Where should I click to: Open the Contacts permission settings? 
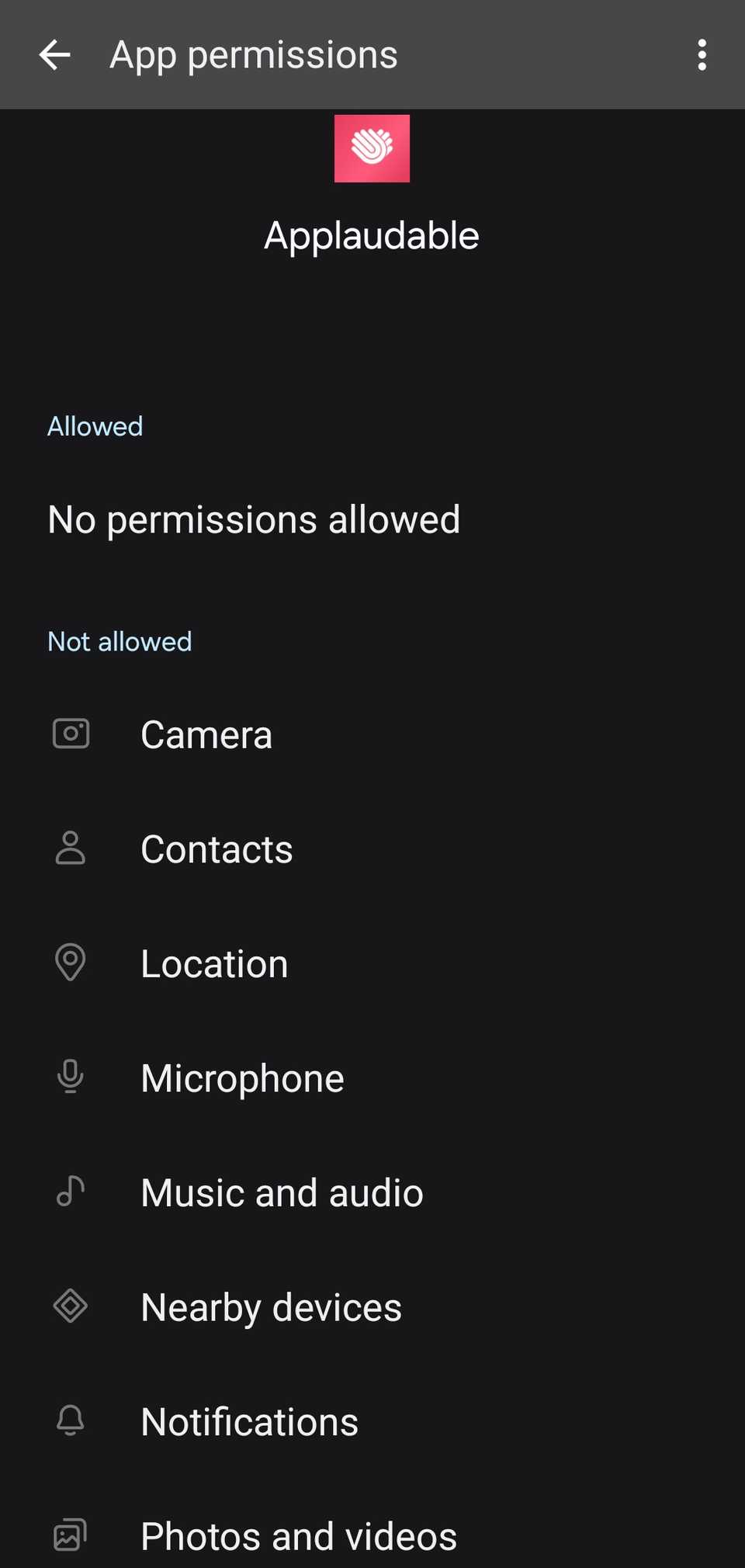(217, 848)
